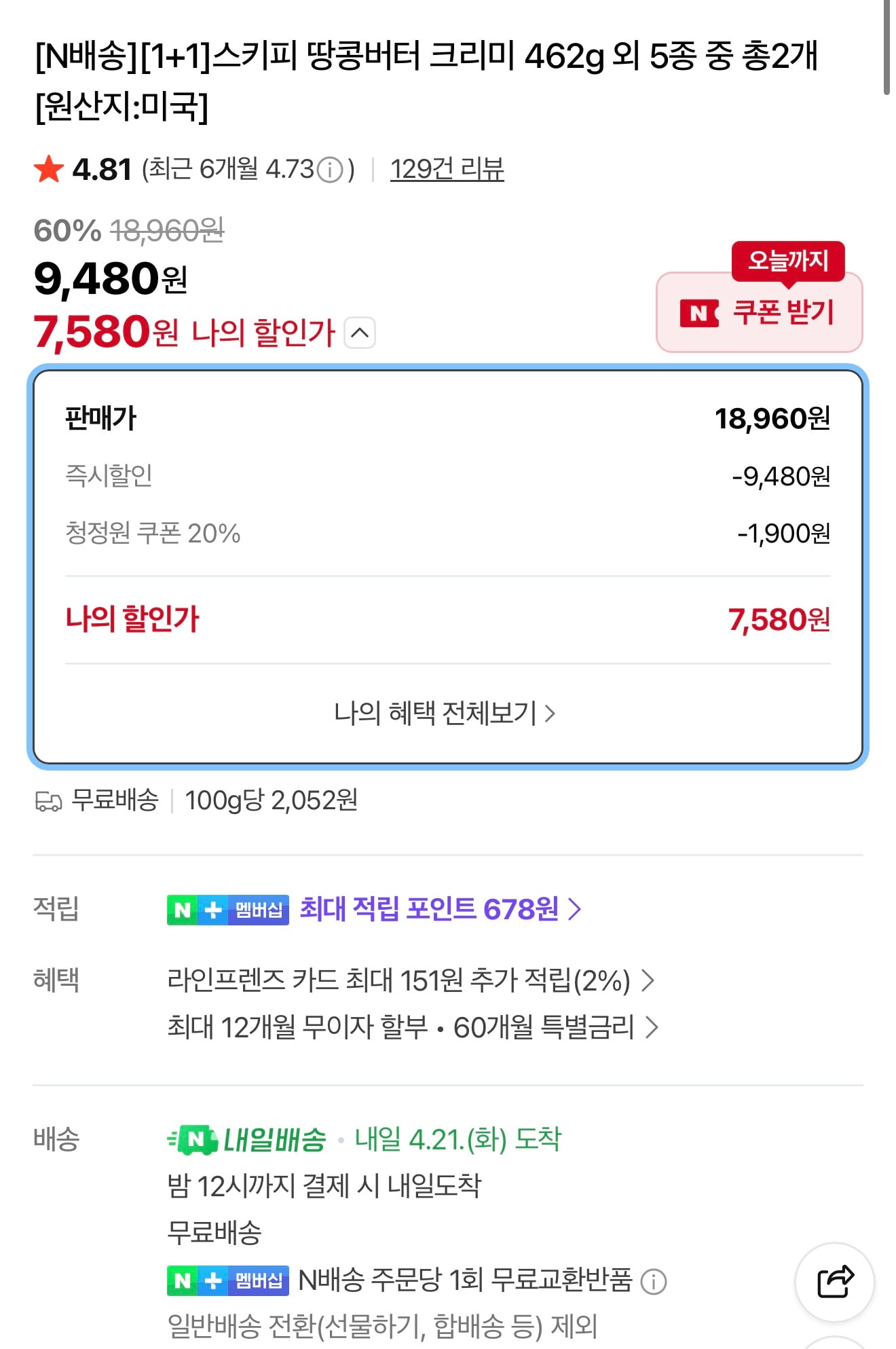The image size is (896, 1349).
Task: Tap the info icon next to 4.73 rating
Action: click(x=331, y=170)
